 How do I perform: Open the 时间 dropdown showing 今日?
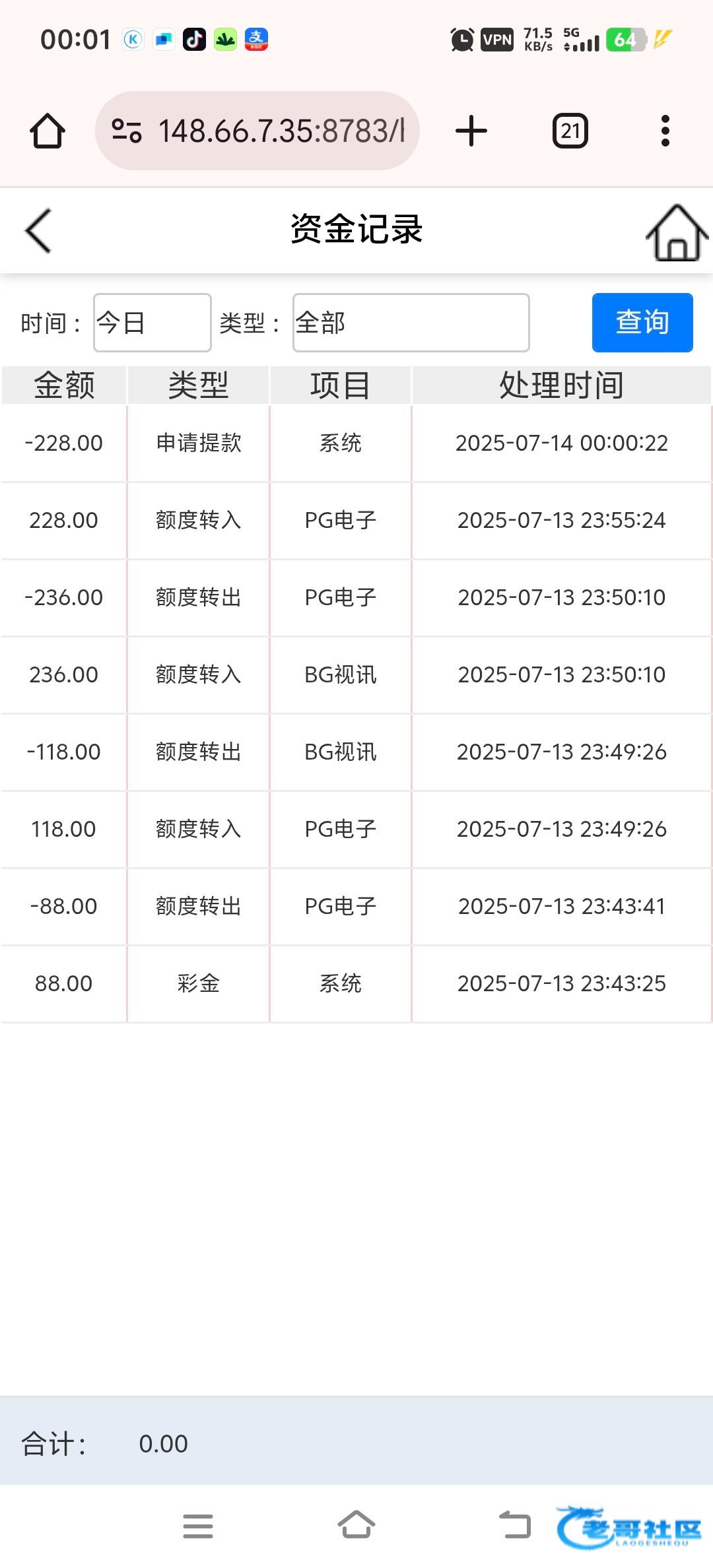click(153, 323)
